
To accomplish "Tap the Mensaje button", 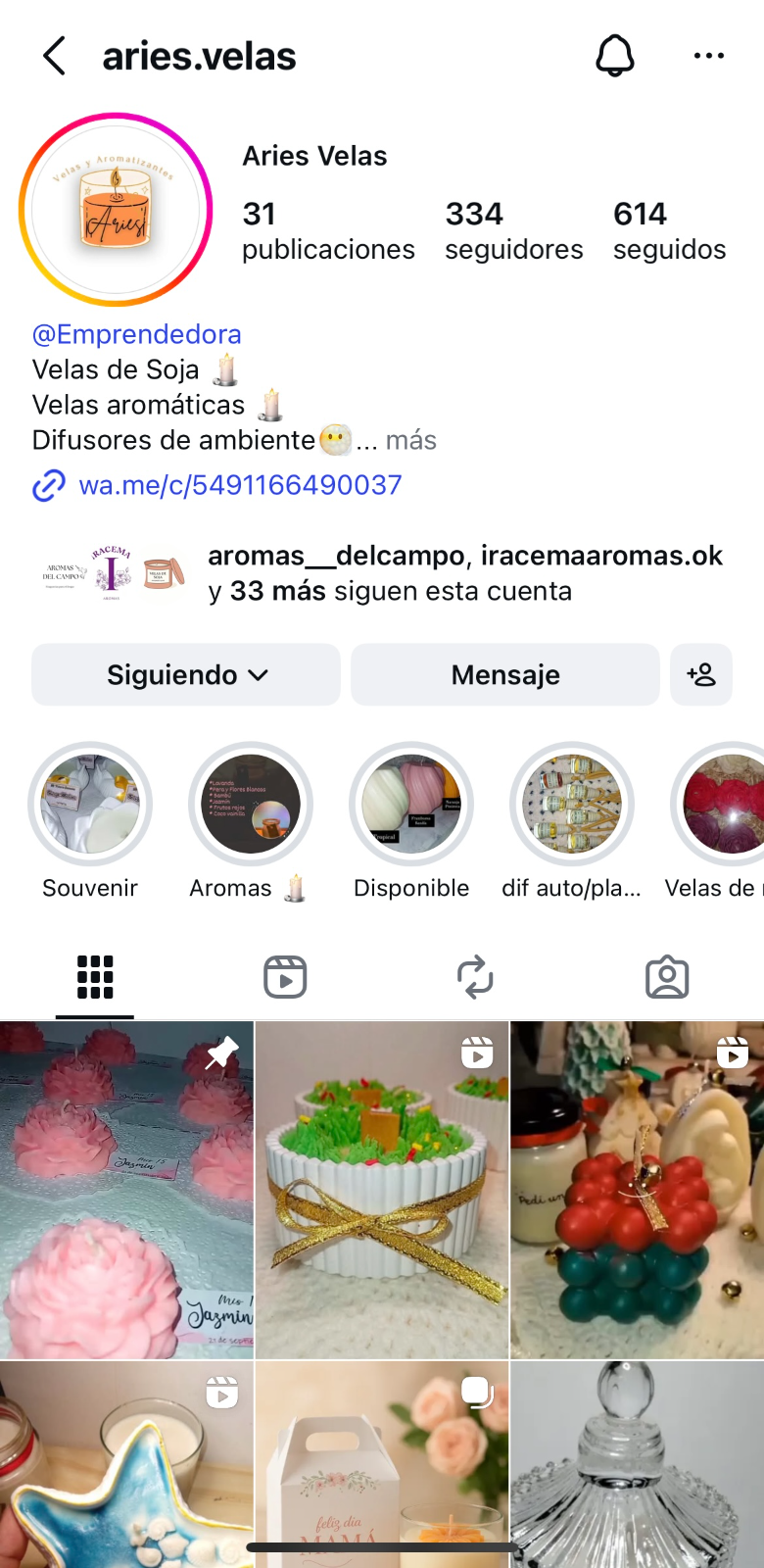I will tap(505, 674).
